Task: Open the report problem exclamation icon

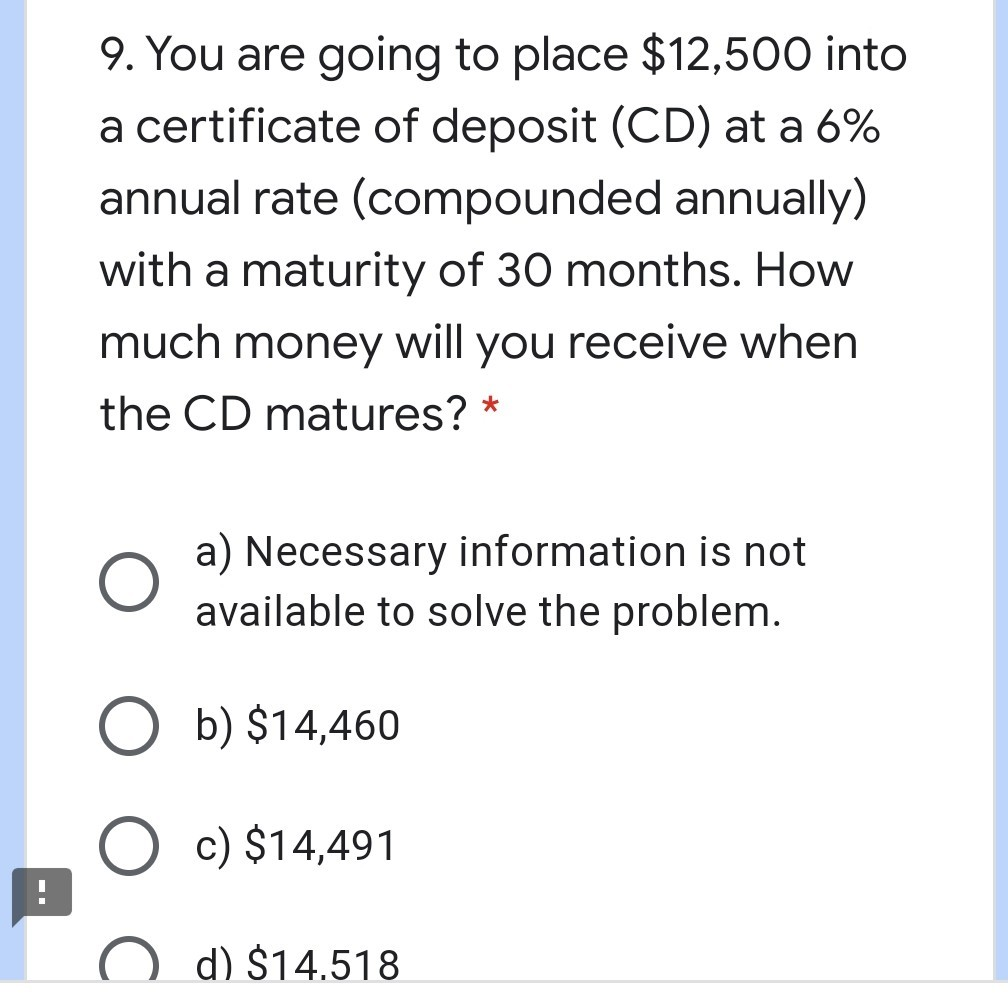Action: point(41,892)
